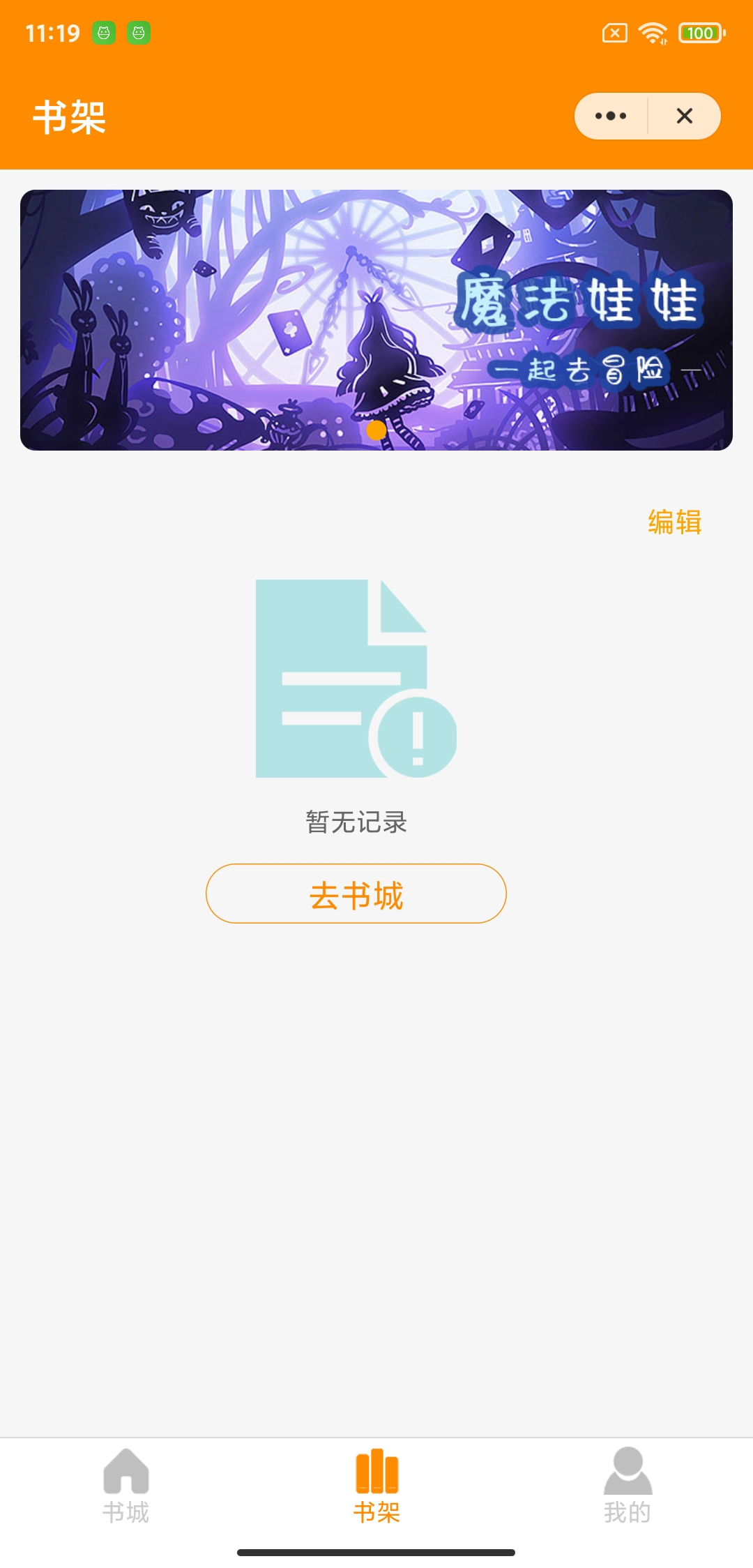Open the 魔法娃娃 banner
Image resolution: width=753 pixels, height=1568 pixels.
pyautogui.click(x=376, y=319)
